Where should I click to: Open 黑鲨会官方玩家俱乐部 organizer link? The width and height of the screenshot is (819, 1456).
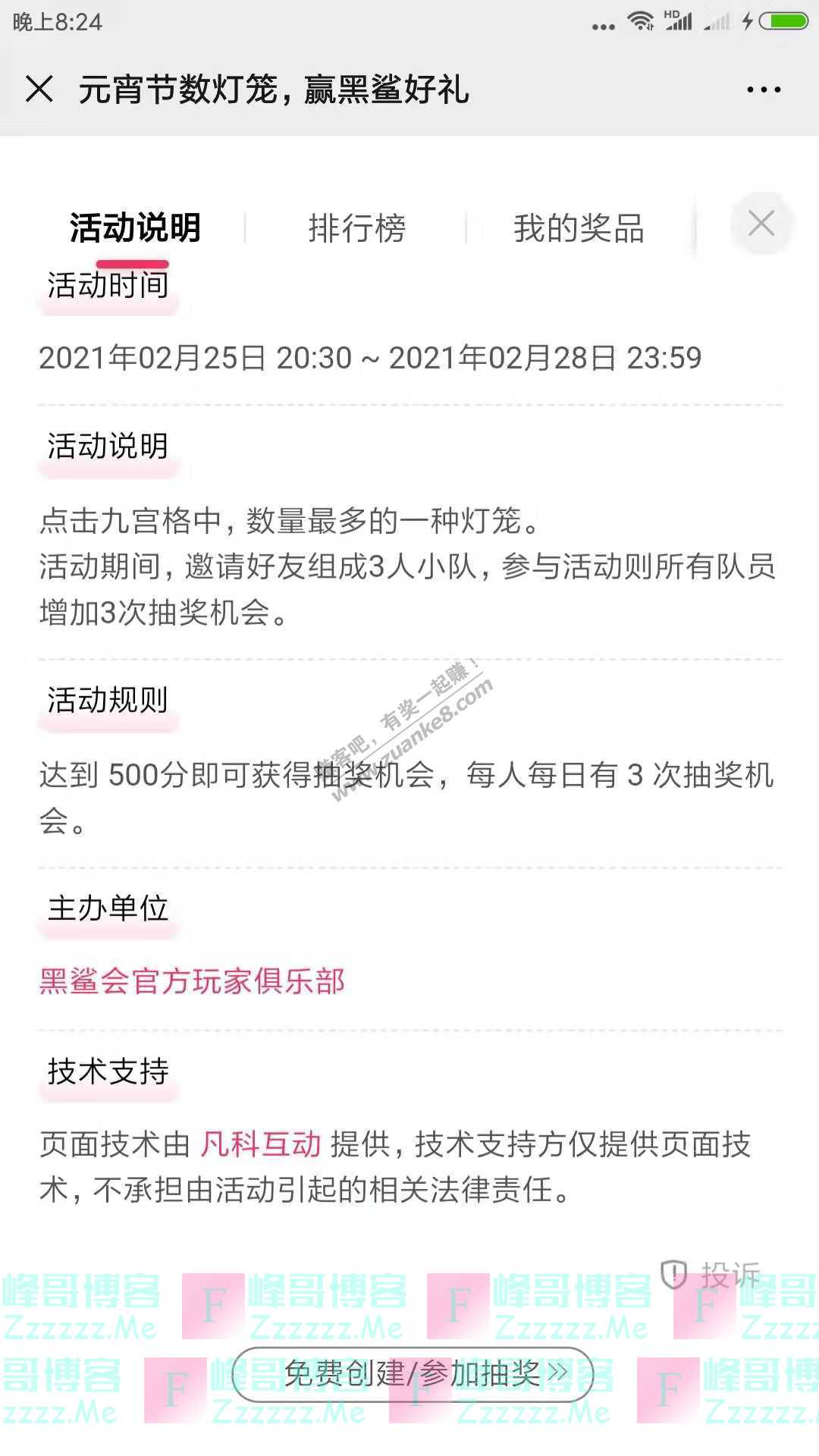(x=192, y=981)
